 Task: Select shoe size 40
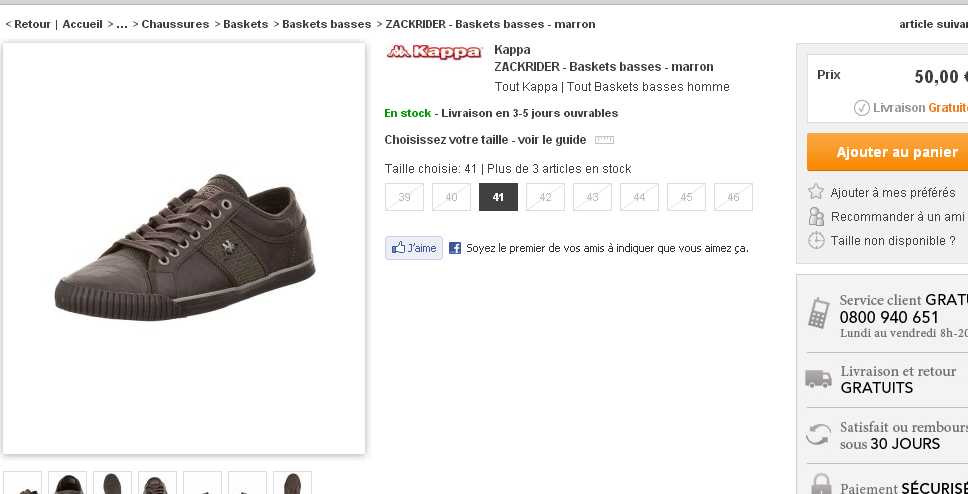451,197
